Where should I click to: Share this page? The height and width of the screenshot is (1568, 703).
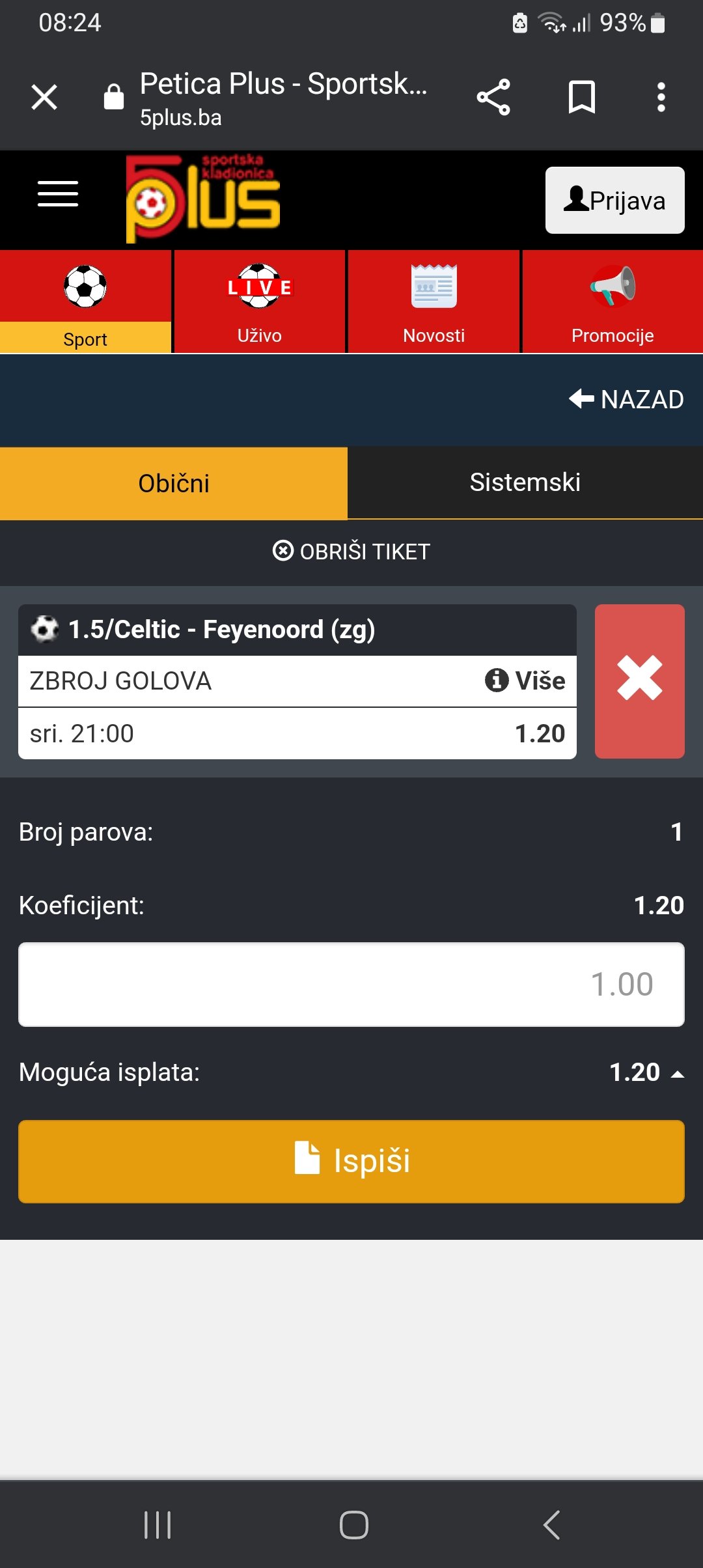tap(493, 98)
